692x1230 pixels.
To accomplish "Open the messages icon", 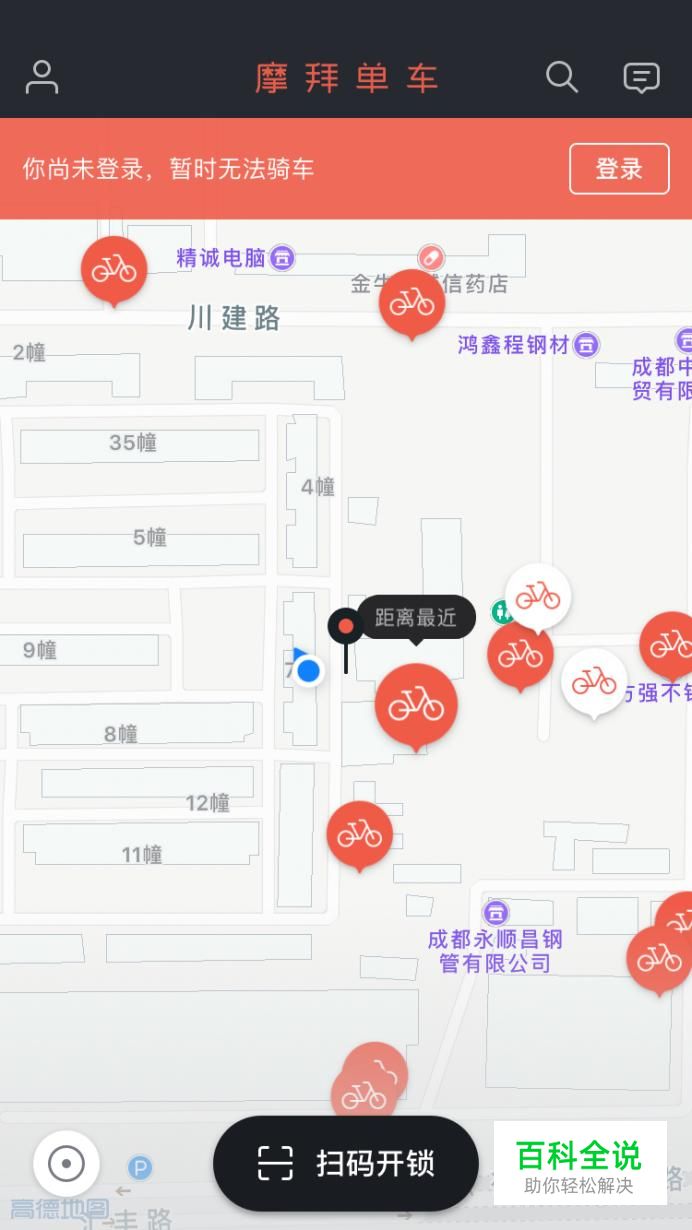I will point(641,77).
